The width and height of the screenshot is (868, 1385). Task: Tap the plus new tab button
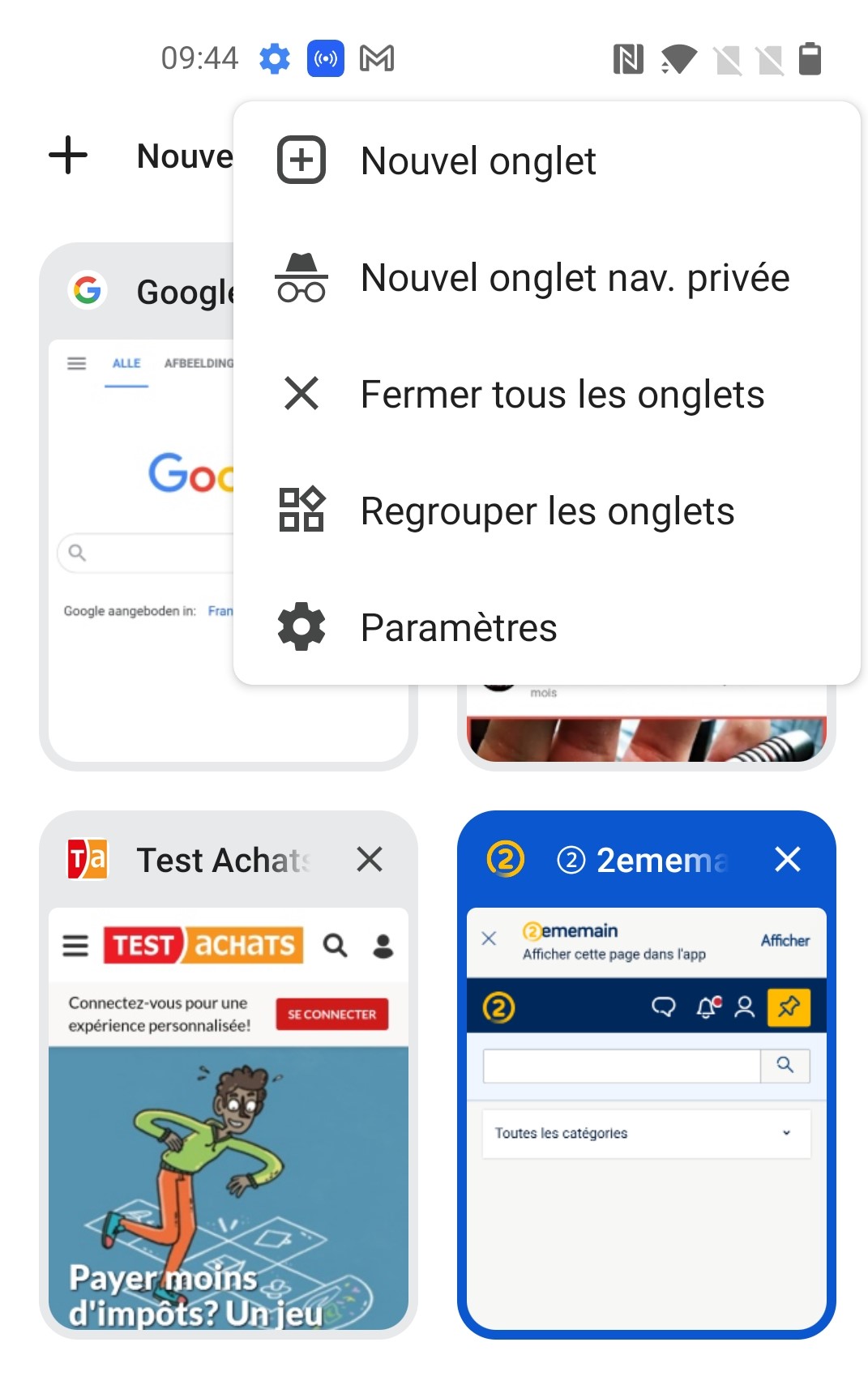(x=69, y=155)
